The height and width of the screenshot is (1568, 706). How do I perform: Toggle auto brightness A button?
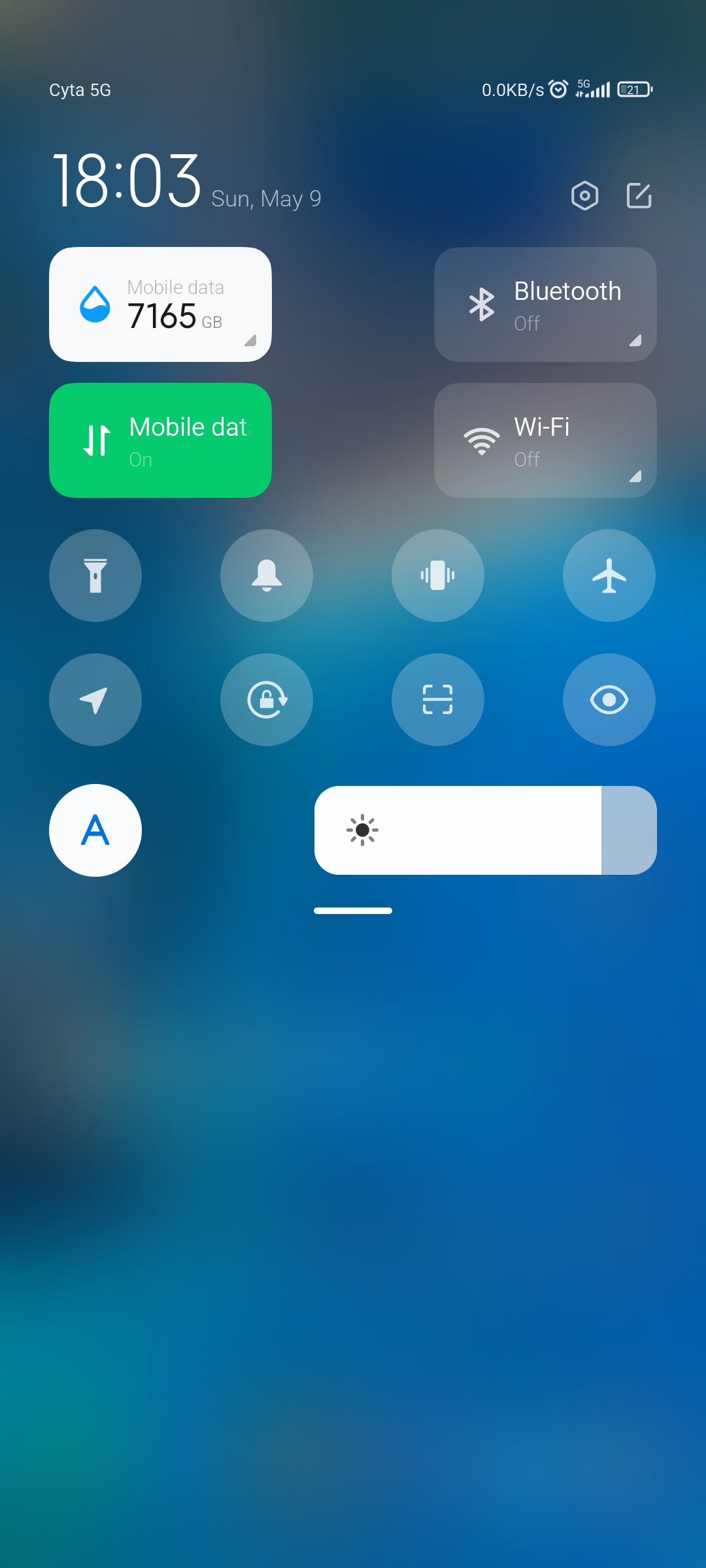pos(95,830)
